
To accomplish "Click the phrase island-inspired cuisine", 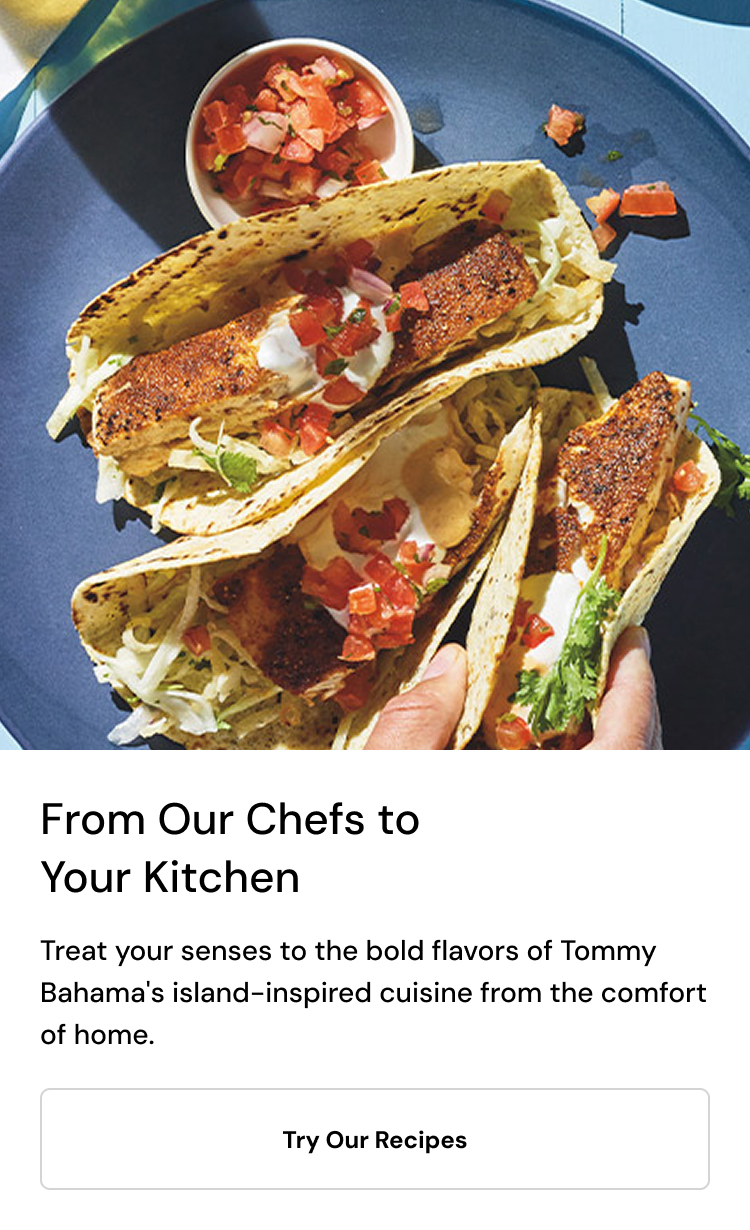I will pos(310,992).
